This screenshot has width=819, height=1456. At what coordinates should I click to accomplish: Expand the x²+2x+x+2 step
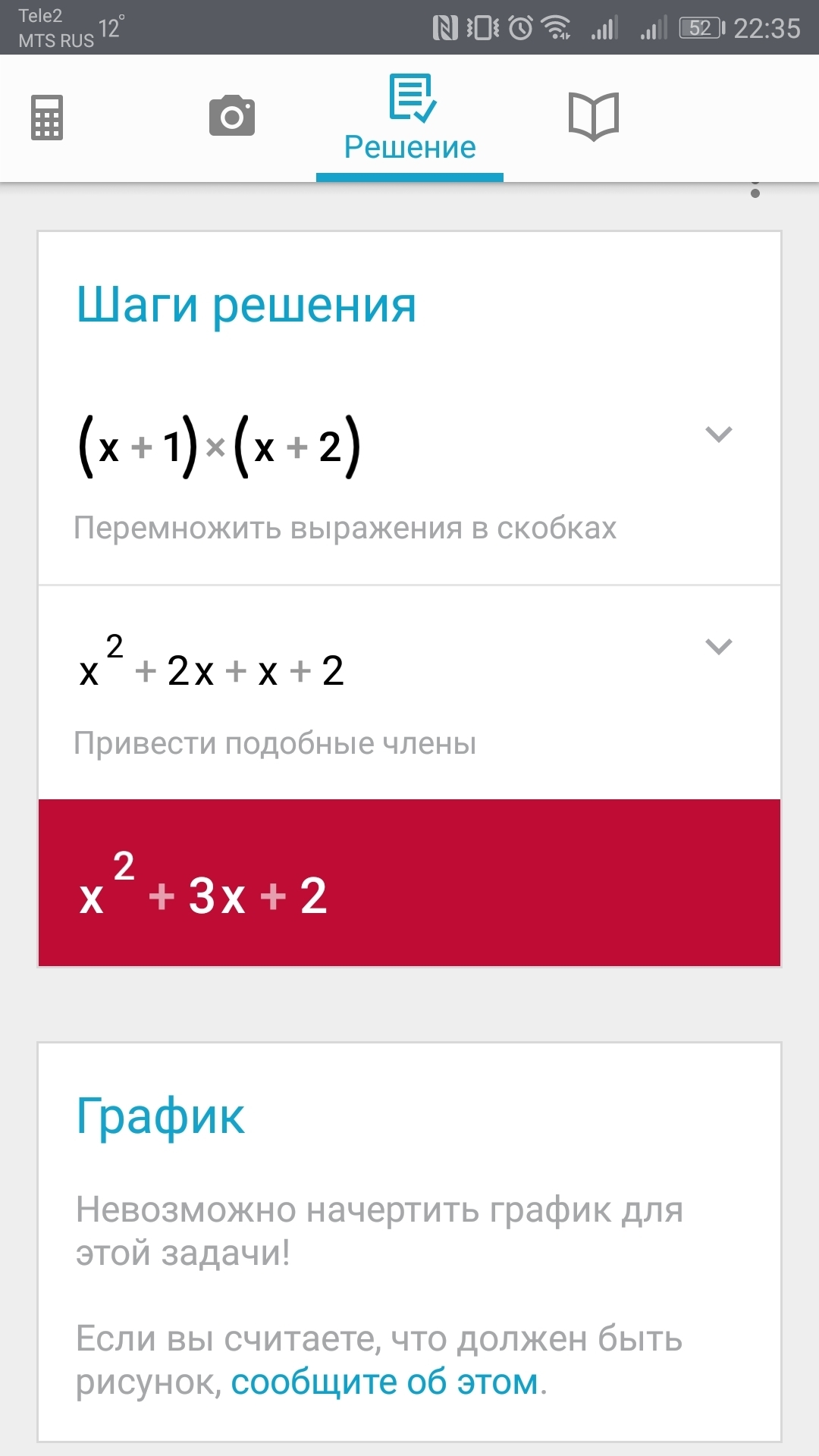click(718, 647)
